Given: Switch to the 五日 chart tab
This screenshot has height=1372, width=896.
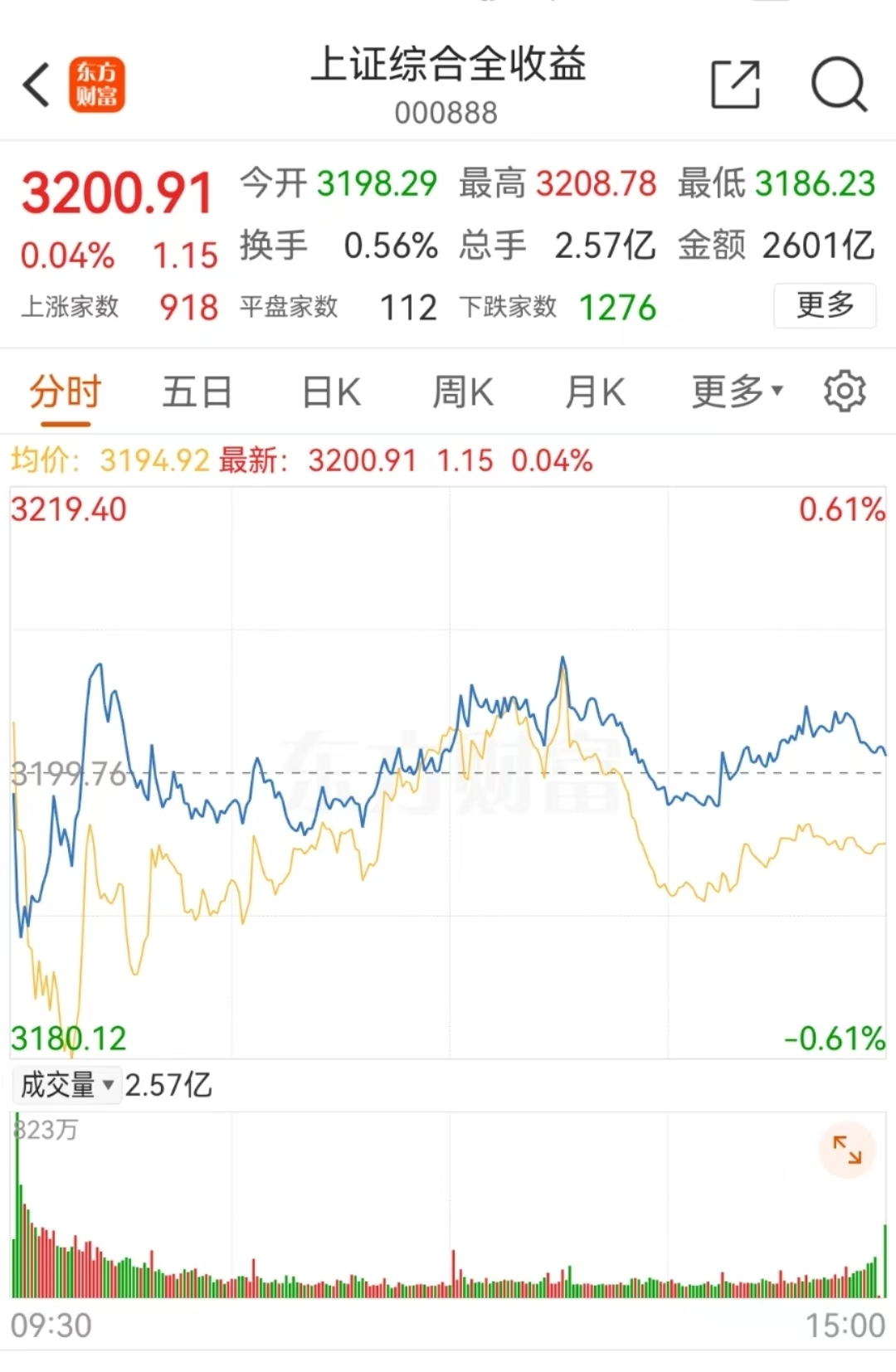Looking at the screenshot, I should (x=197, y=392).
